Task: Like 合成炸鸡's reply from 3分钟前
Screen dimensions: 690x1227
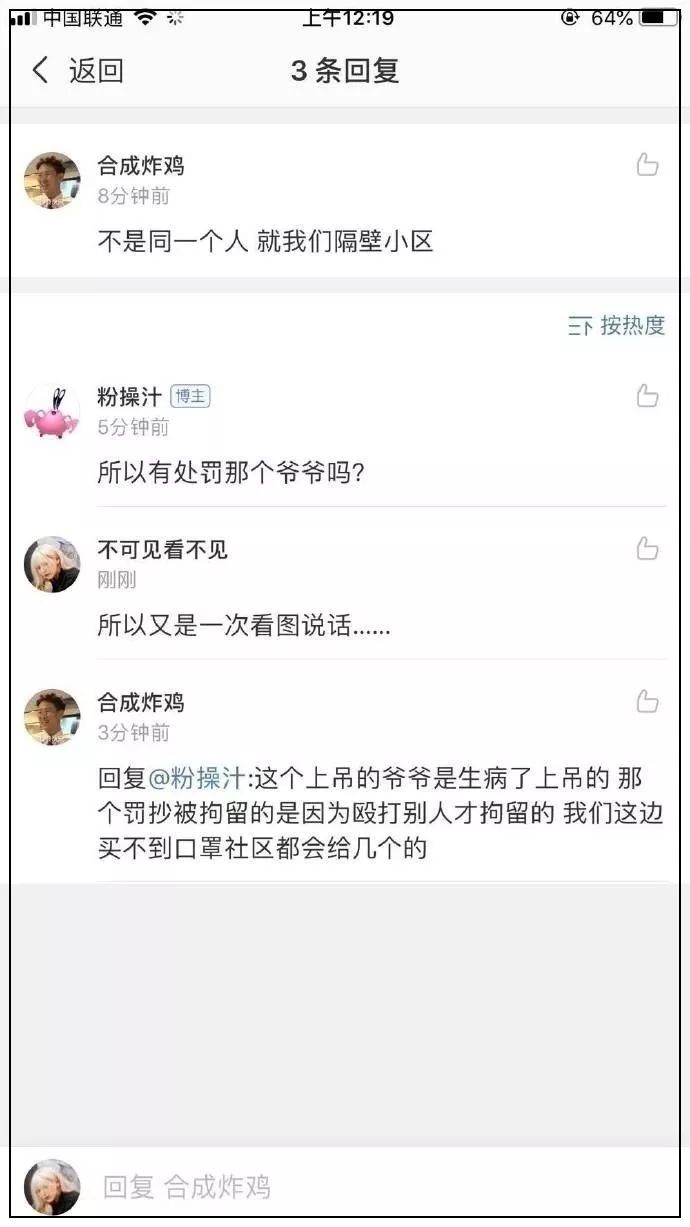Action: coord(648,702)
